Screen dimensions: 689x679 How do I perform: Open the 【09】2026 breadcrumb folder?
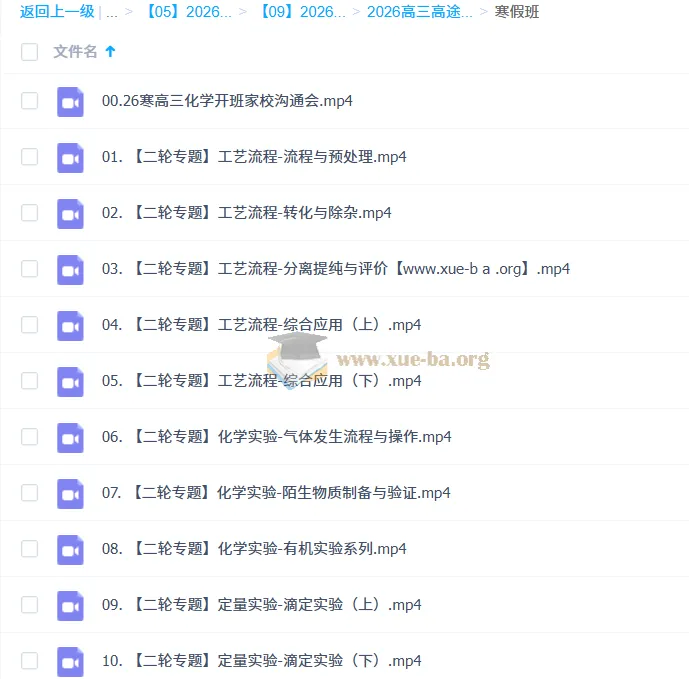[x=302, y=12]
